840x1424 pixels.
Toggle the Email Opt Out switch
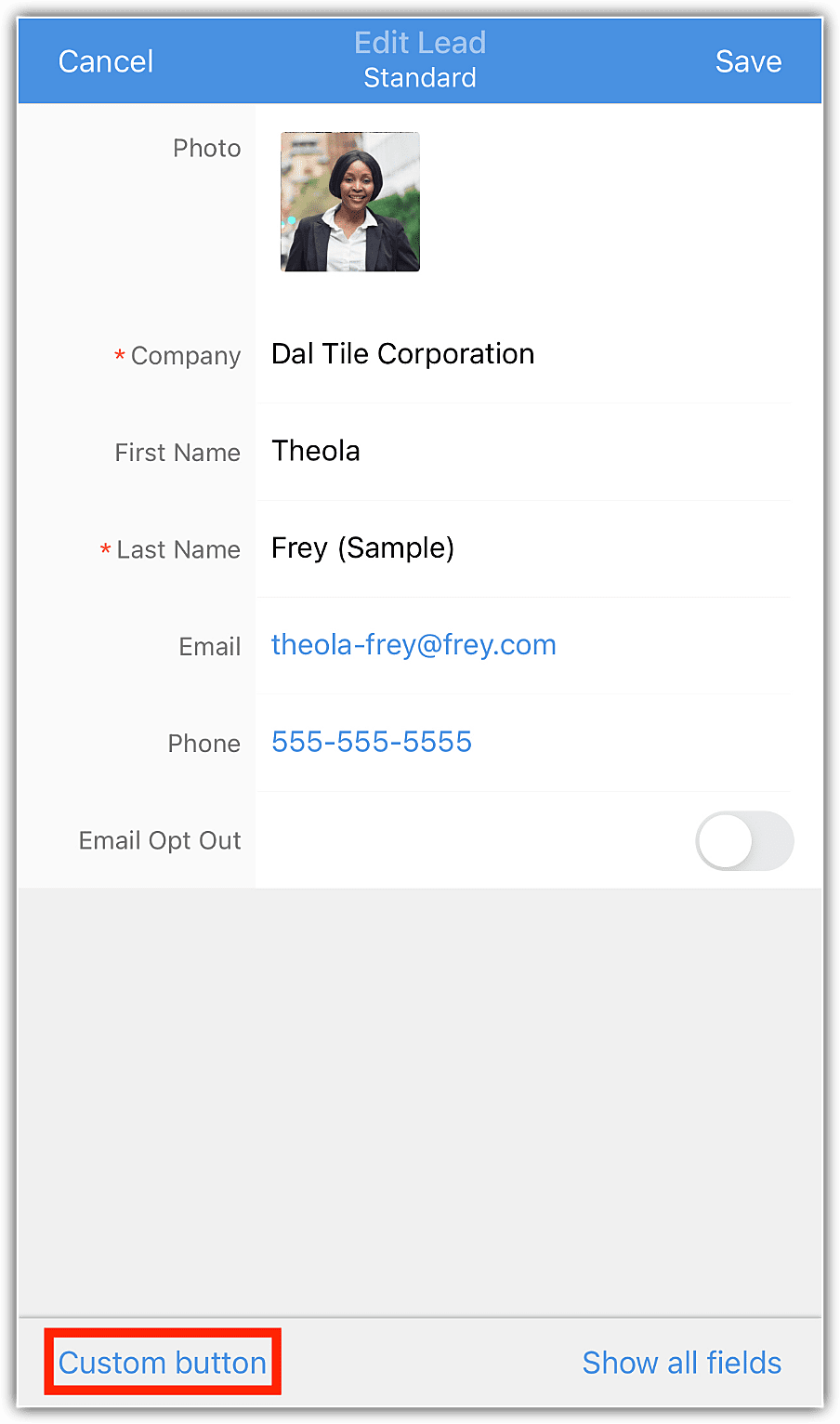[743, 841]
